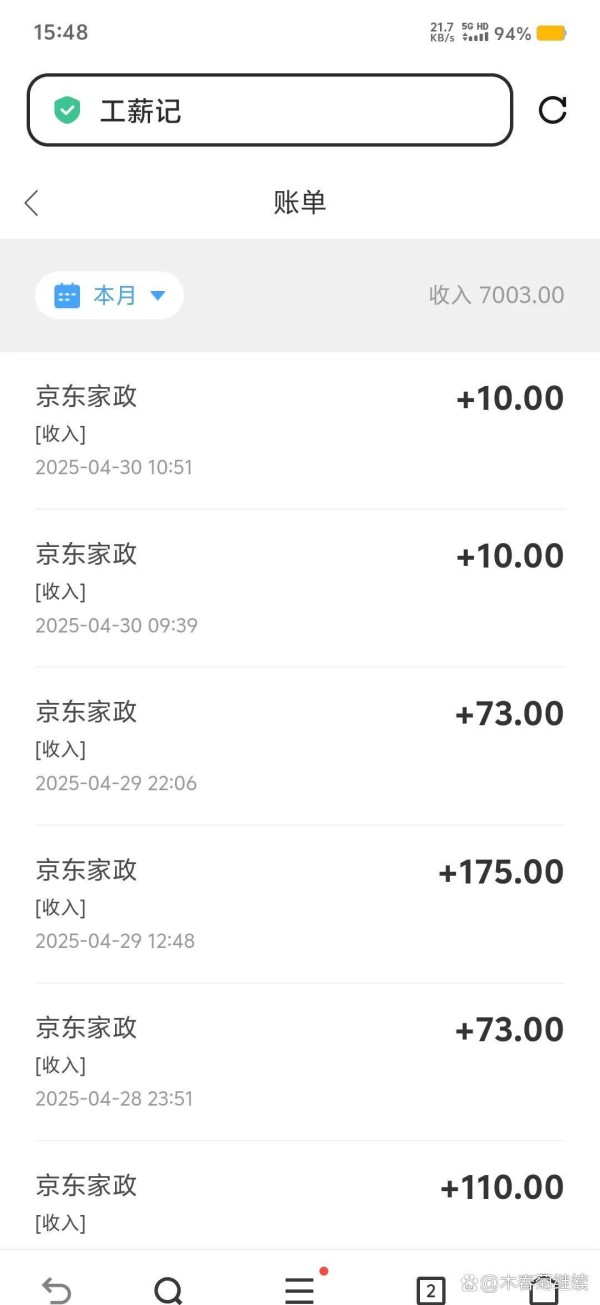Open the 本月 month filter dropdown
The height and width of the screenshot is (1305, 600).
[x=109, y=295]
